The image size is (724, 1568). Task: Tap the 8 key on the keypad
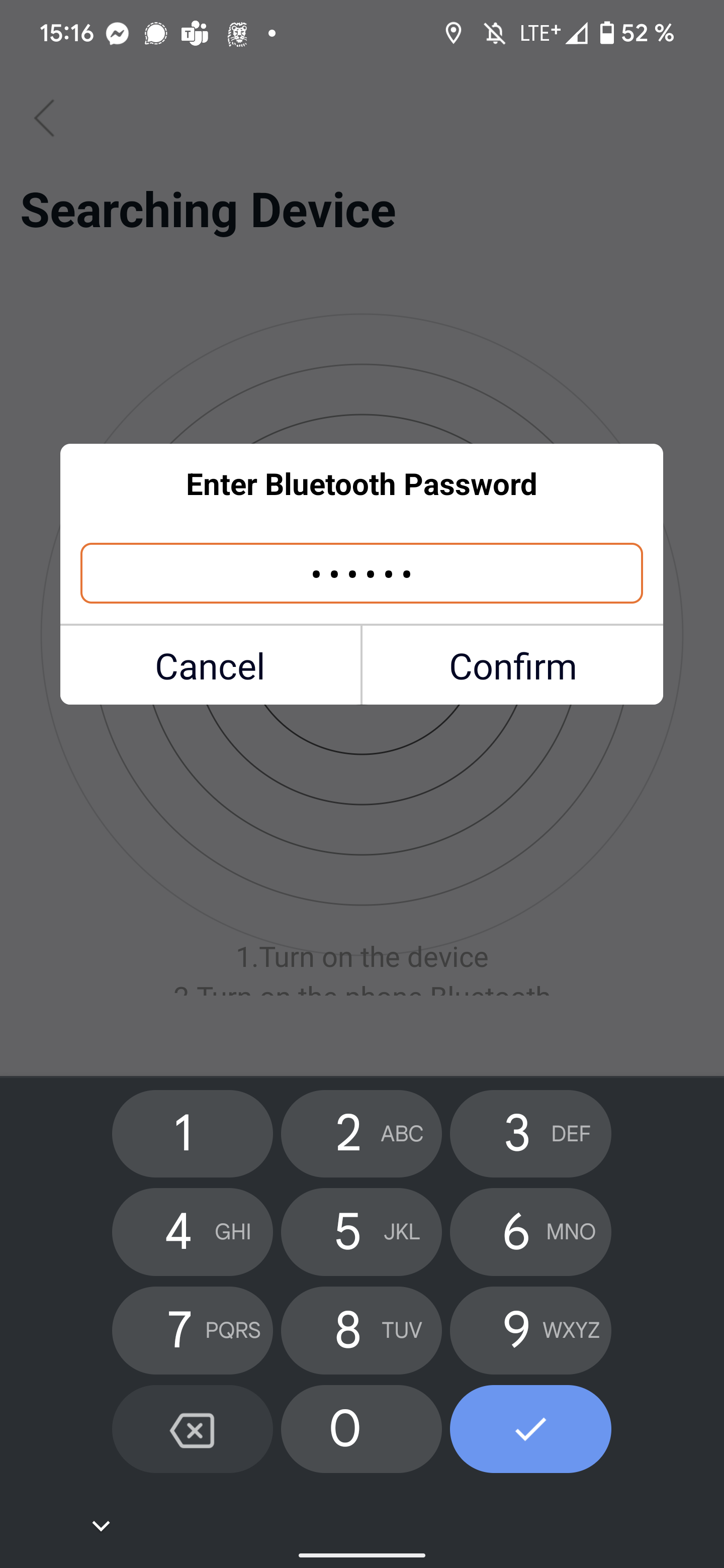tap(361, 1330)
